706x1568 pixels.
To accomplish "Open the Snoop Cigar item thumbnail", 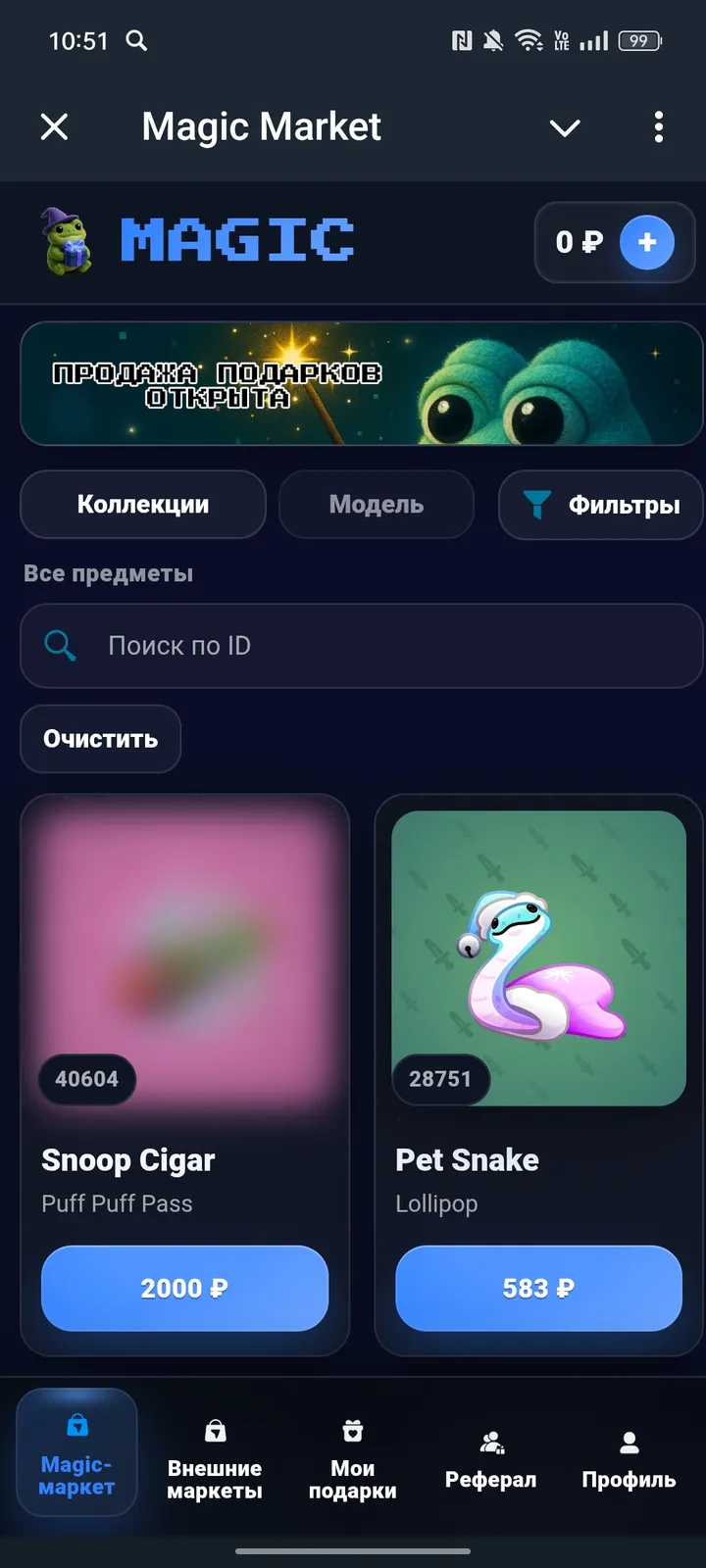I will pos(184,955).
